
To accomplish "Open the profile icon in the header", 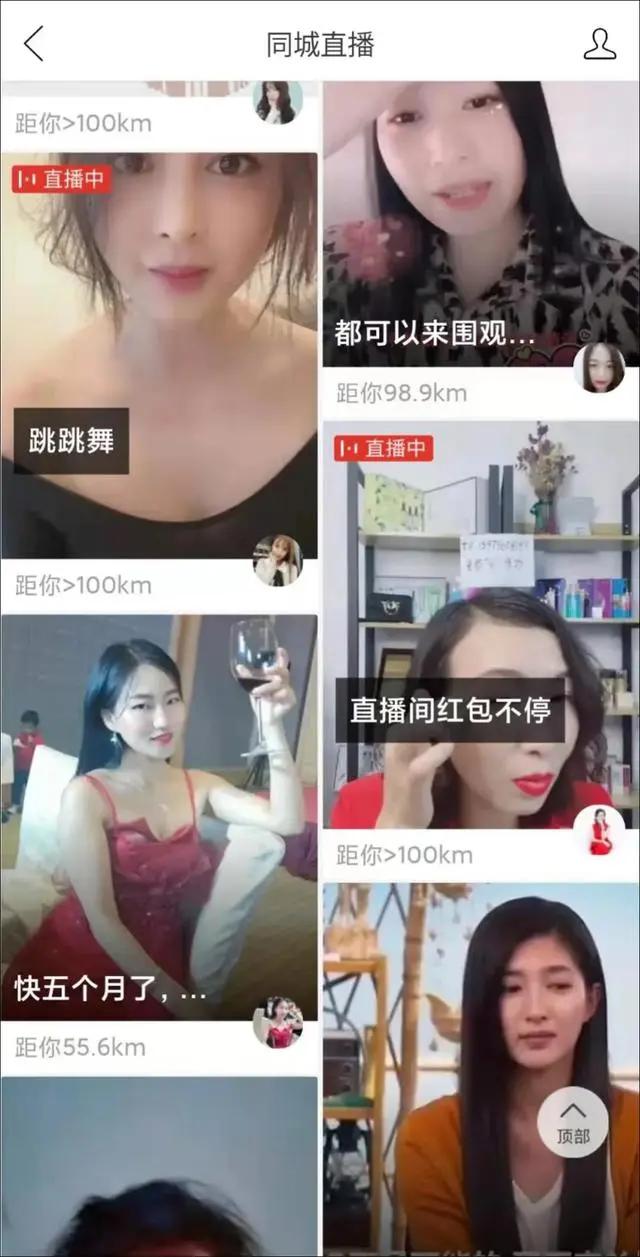I will tap(599, 44).
